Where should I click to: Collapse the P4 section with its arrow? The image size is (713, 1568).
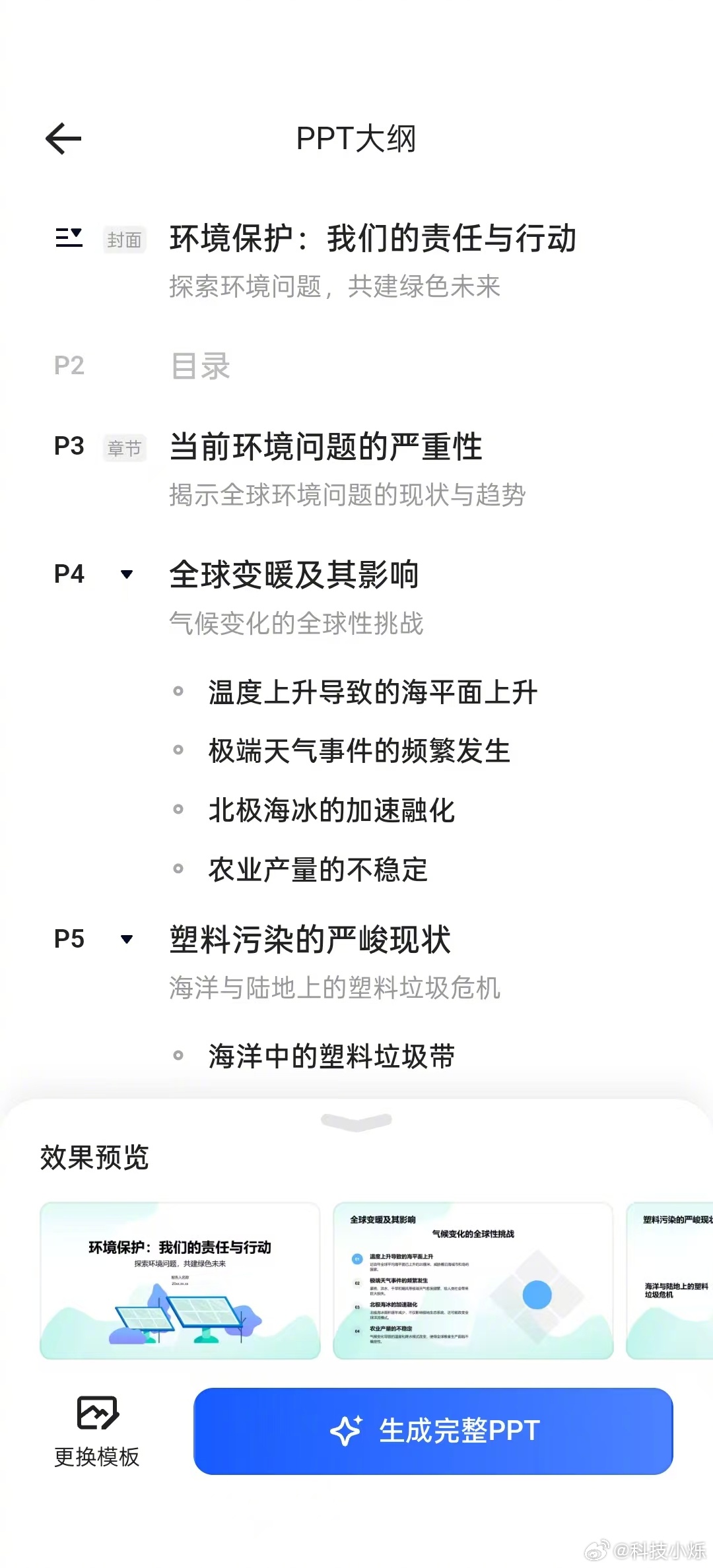(x=127, y=574)
